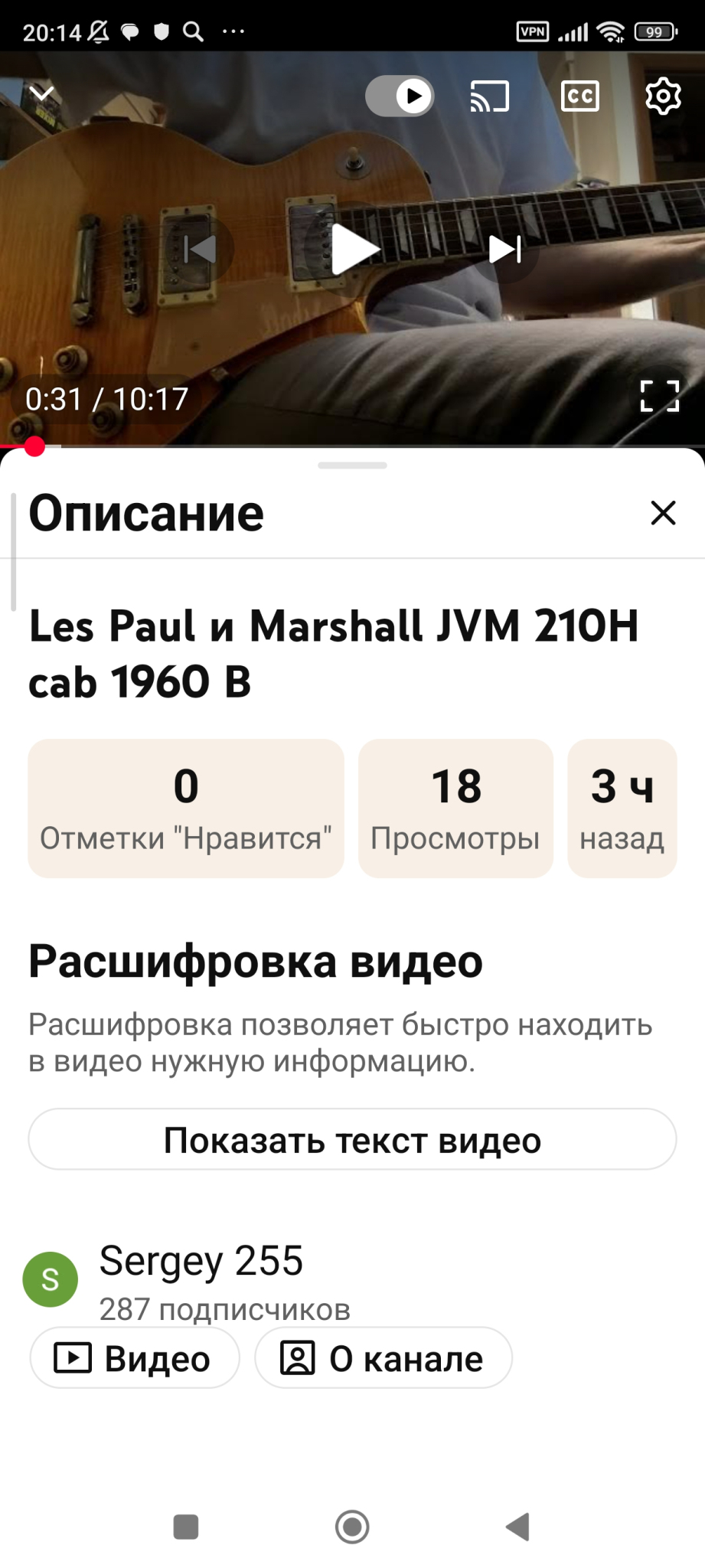The width and height of the screenshot is (705, 1568).
Task: Turn on closed captions
Action: tap(579, 96)
